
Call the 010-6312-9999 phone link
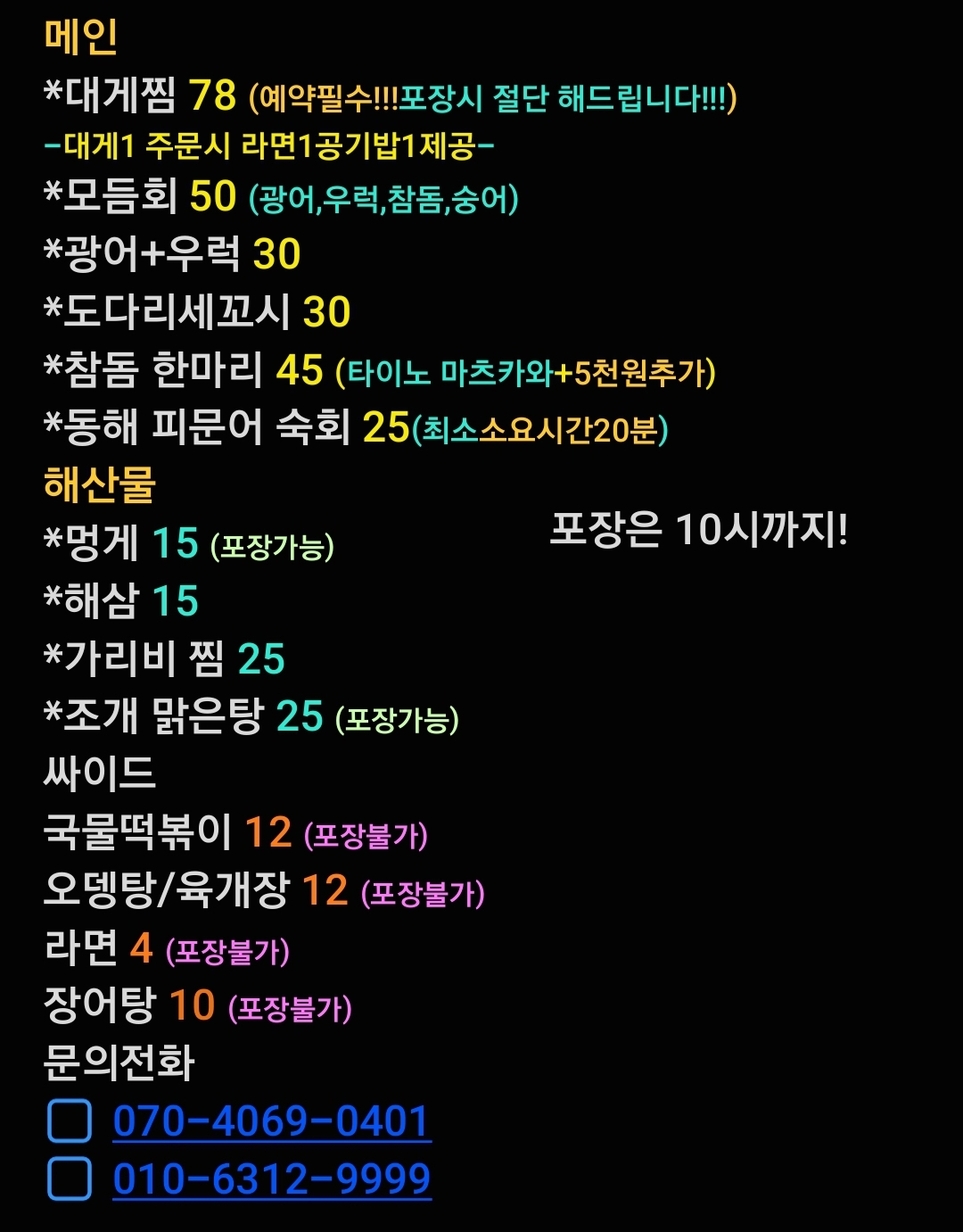[272, 1179]
